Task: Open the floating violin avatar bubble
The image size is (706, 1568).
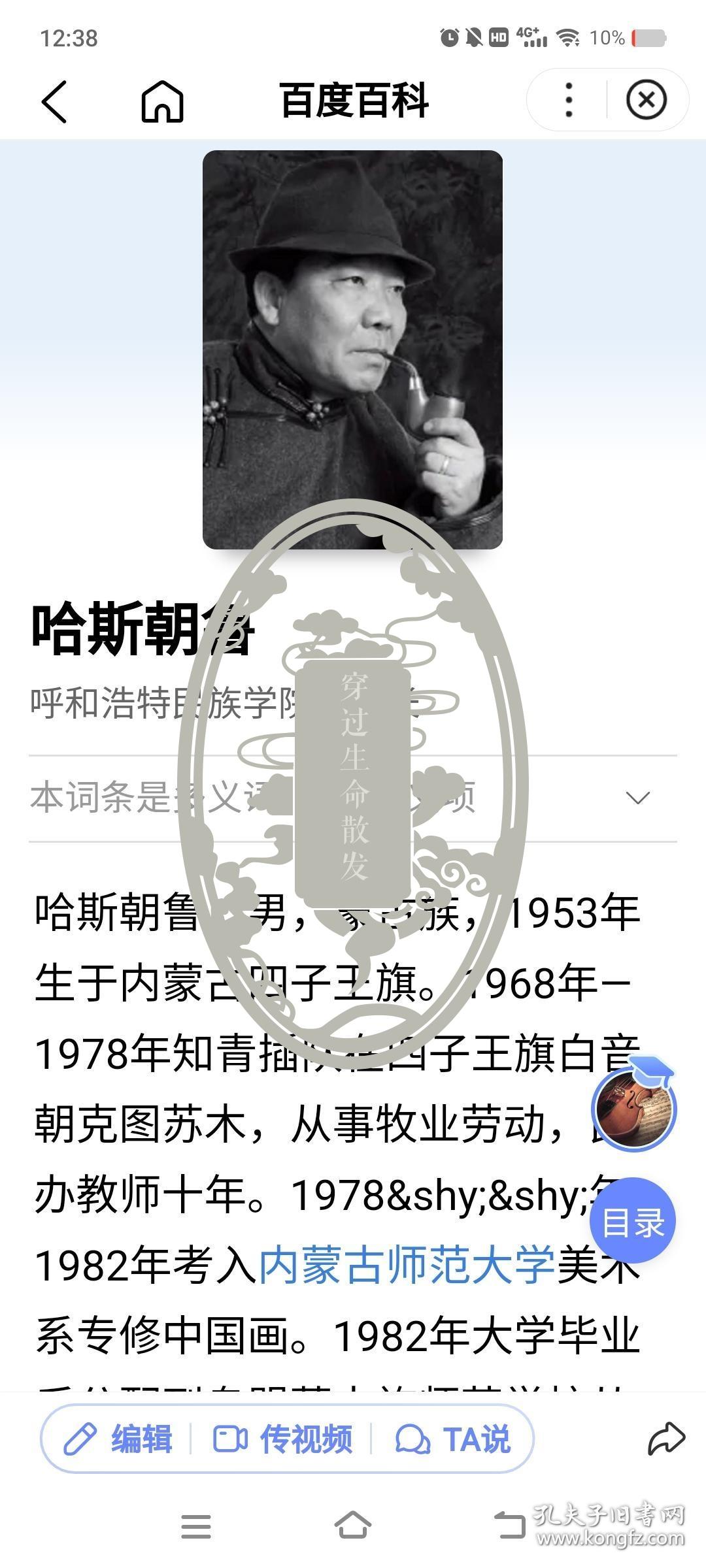Action: pyautogui.click(x=633, y=1109)
